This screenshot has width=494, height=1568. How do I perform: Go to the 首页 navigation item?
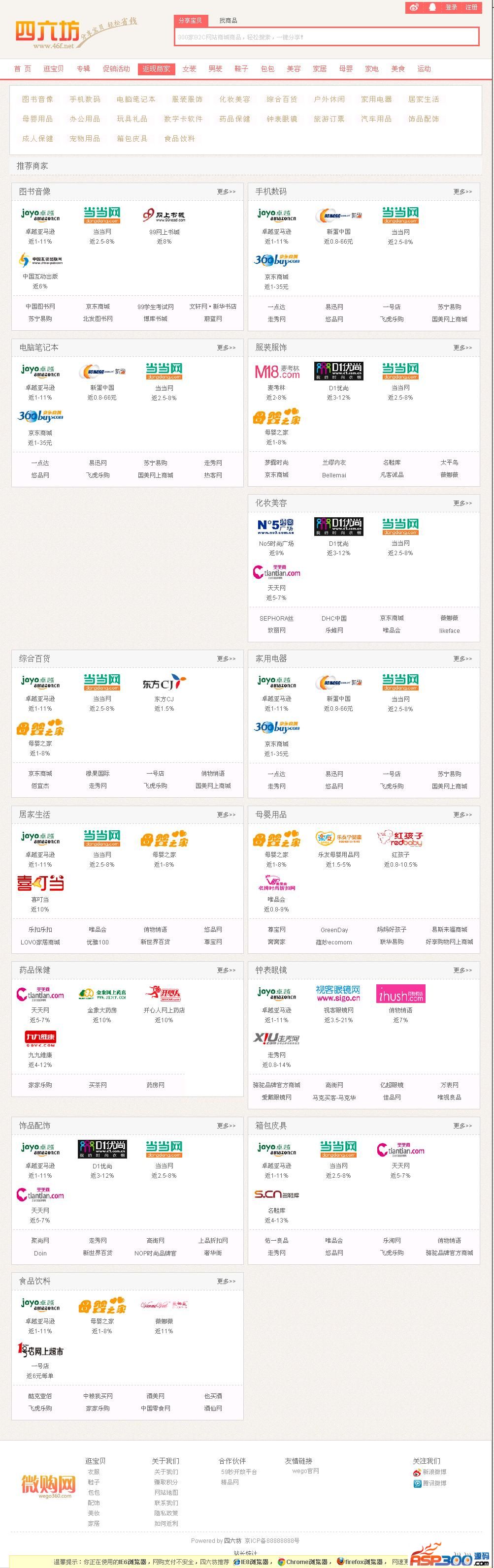click(23, 69)
